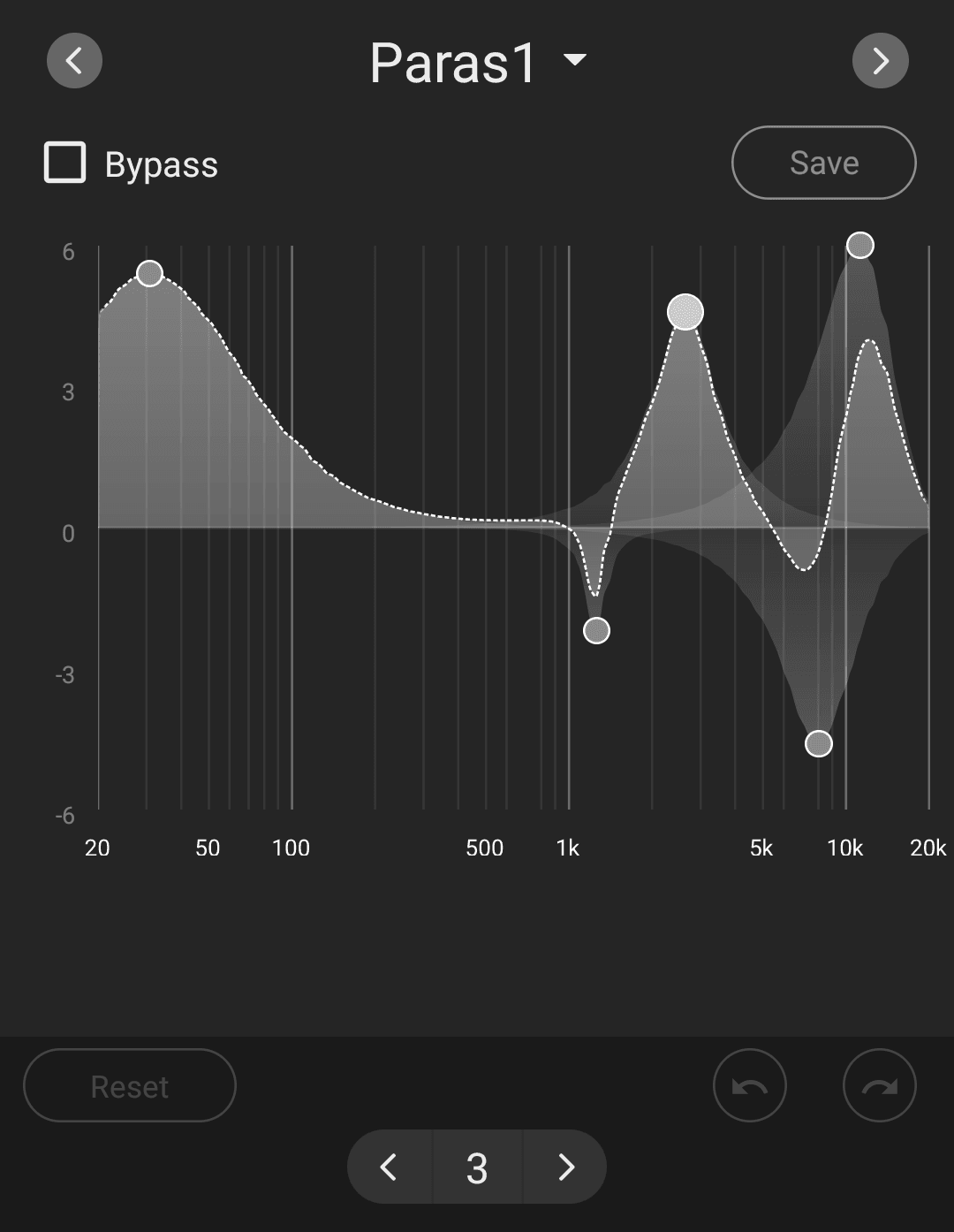Redo the last equalizer change
The height and width of the screenshot is (1232, 954).
coord(879,1085)
